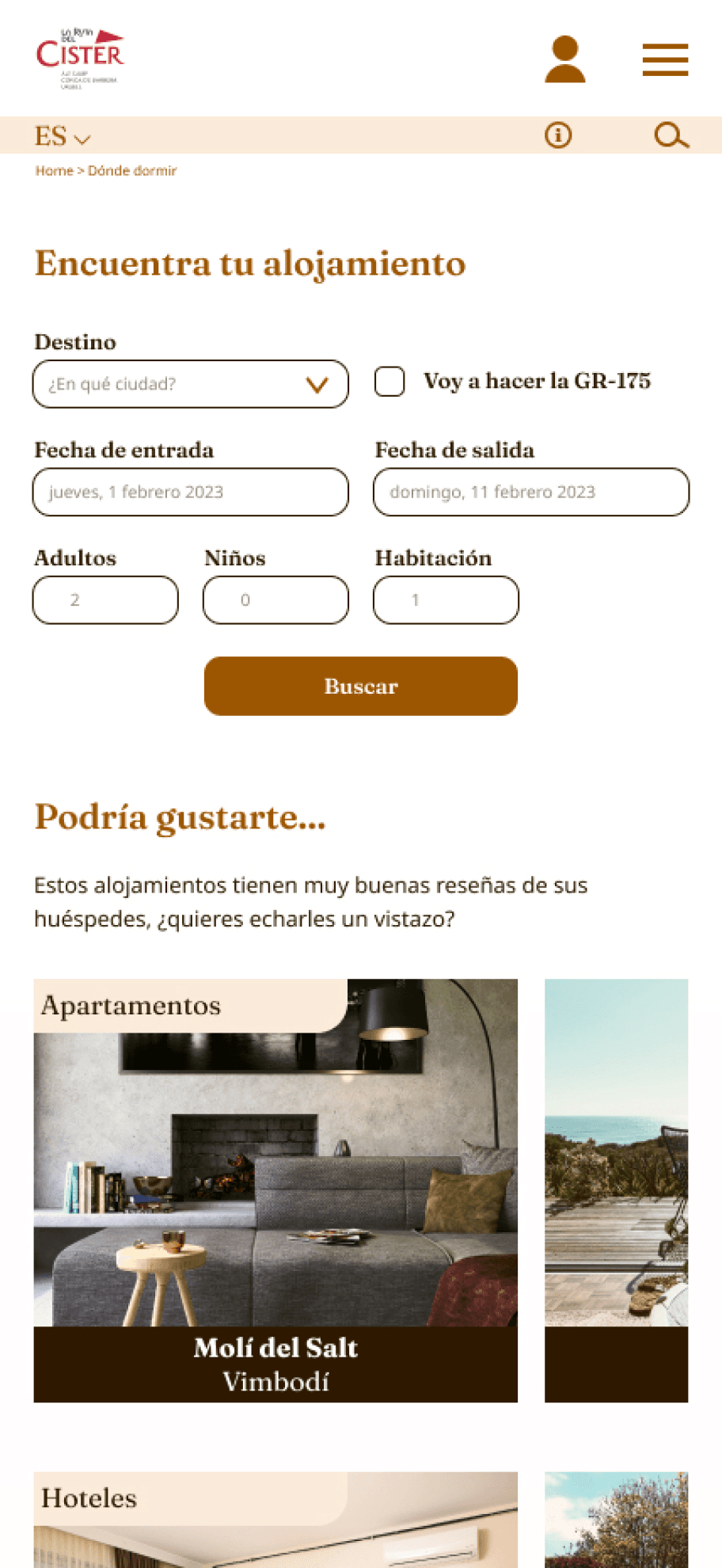Expand the '¿En qué ciudad?' dropdown

coord(190,384)
